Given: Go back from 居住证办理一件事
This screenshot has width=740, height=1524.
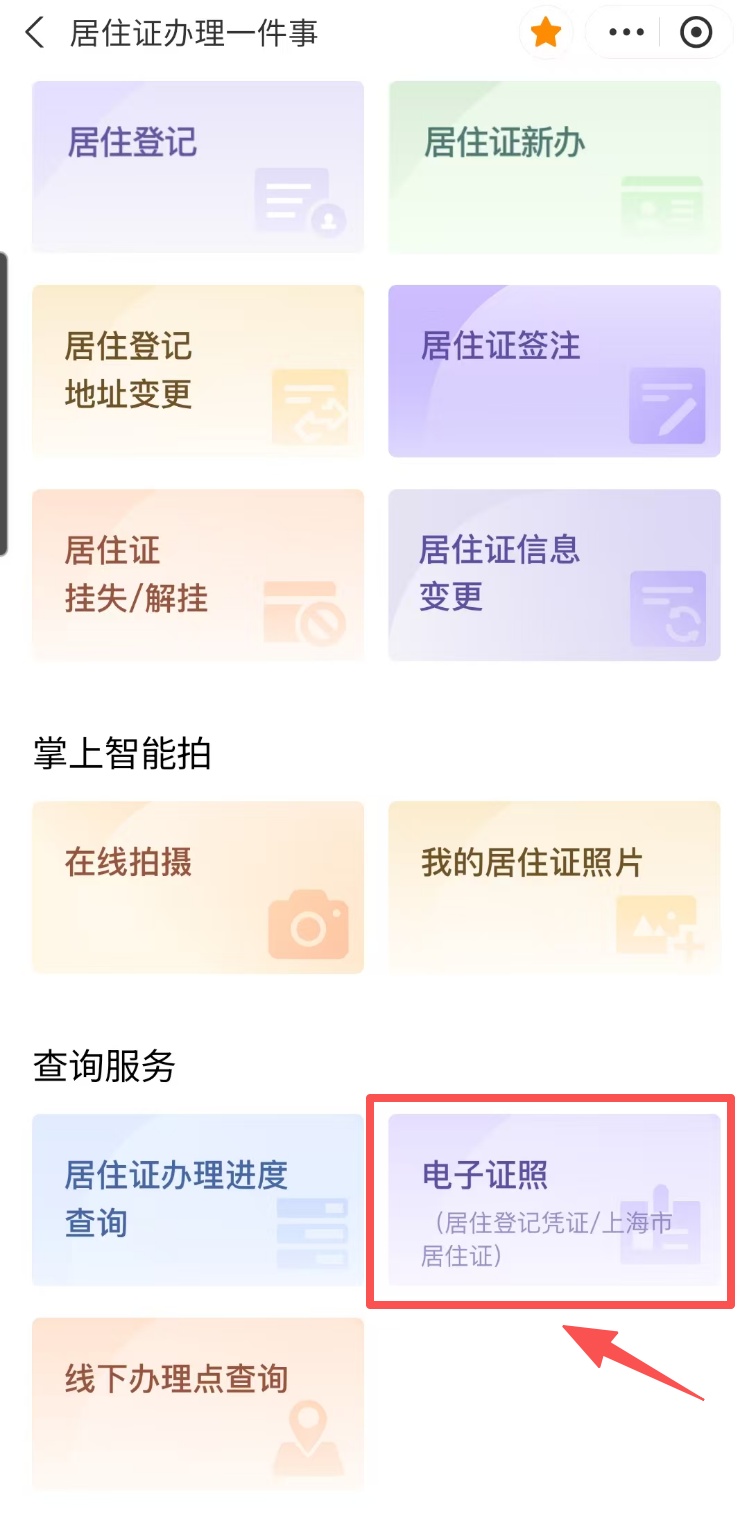Looking at the screenshot, I should 35,33.
